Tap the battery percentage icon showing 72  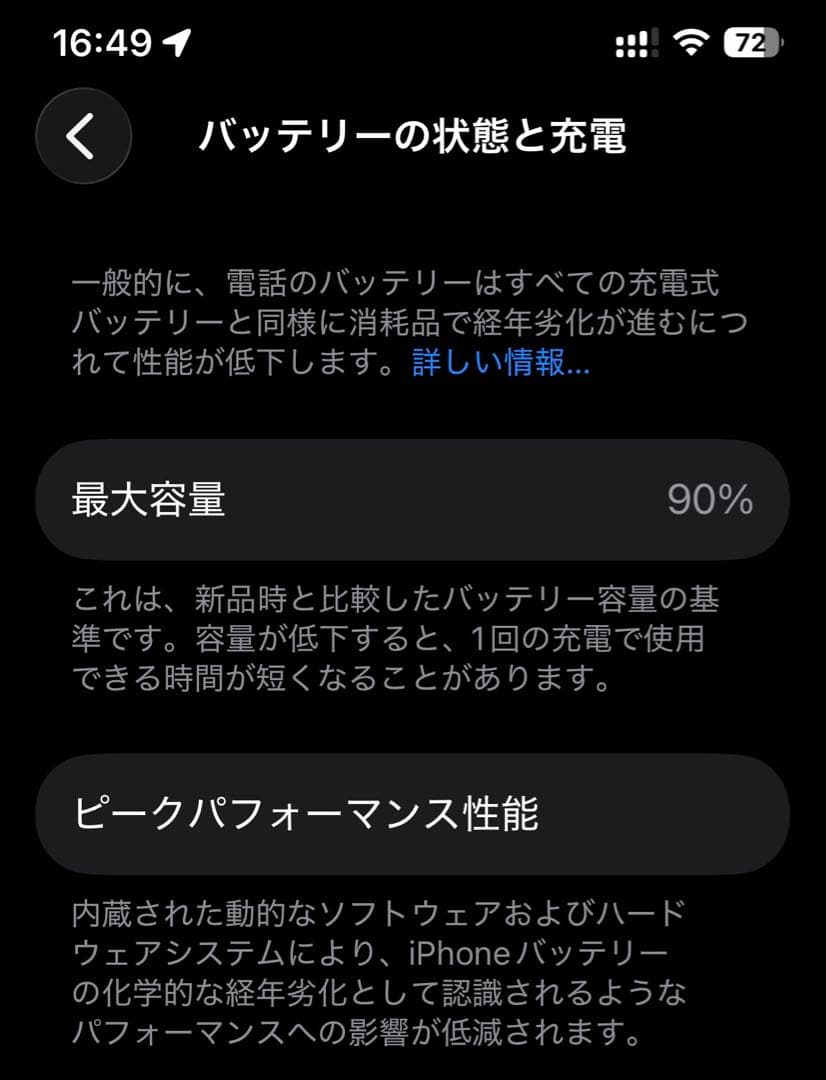pos(750,42)
